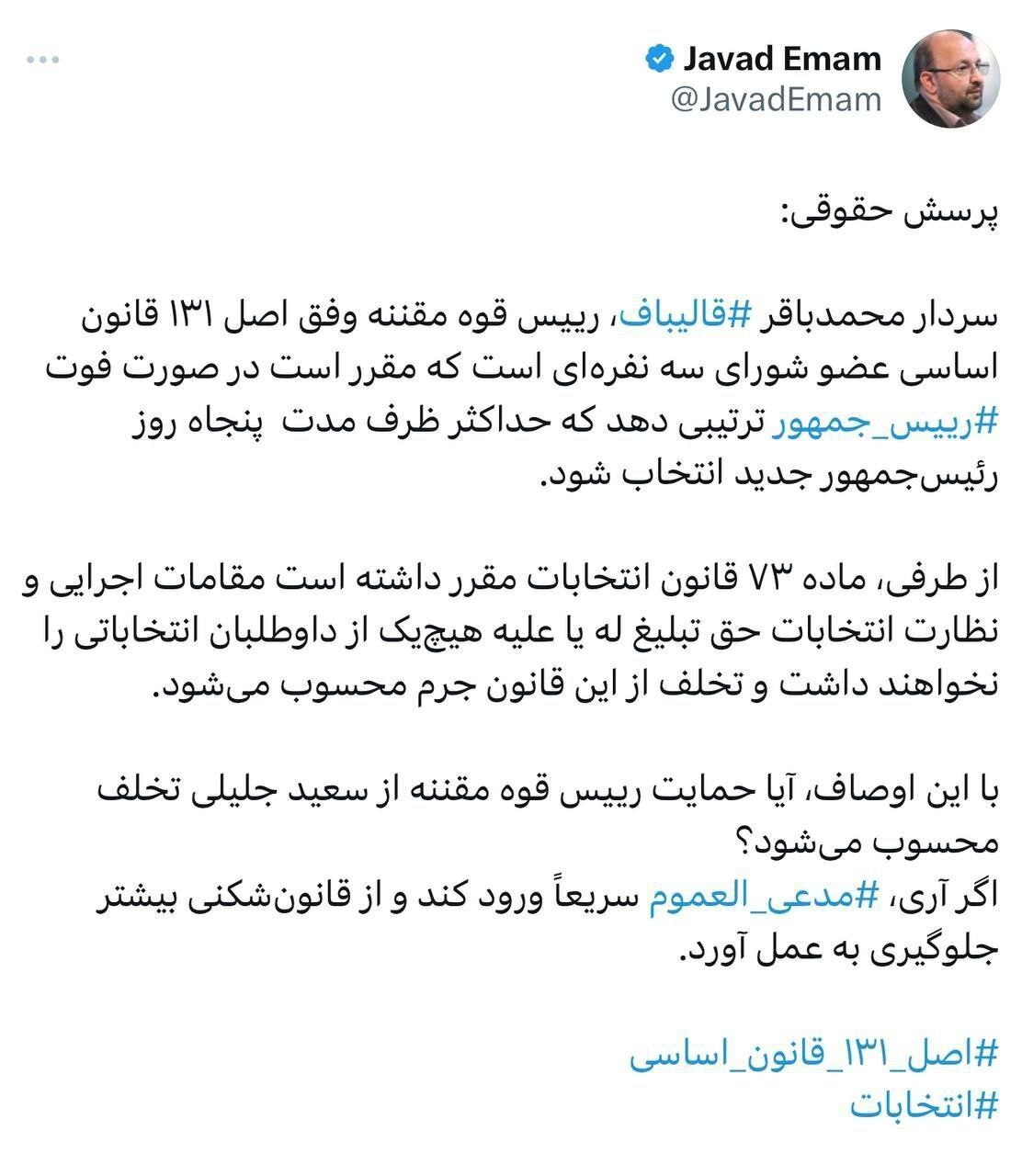Tap the @JavadEmam handle
Viewport: 1022px width, 1176px height.
point(777,99)
